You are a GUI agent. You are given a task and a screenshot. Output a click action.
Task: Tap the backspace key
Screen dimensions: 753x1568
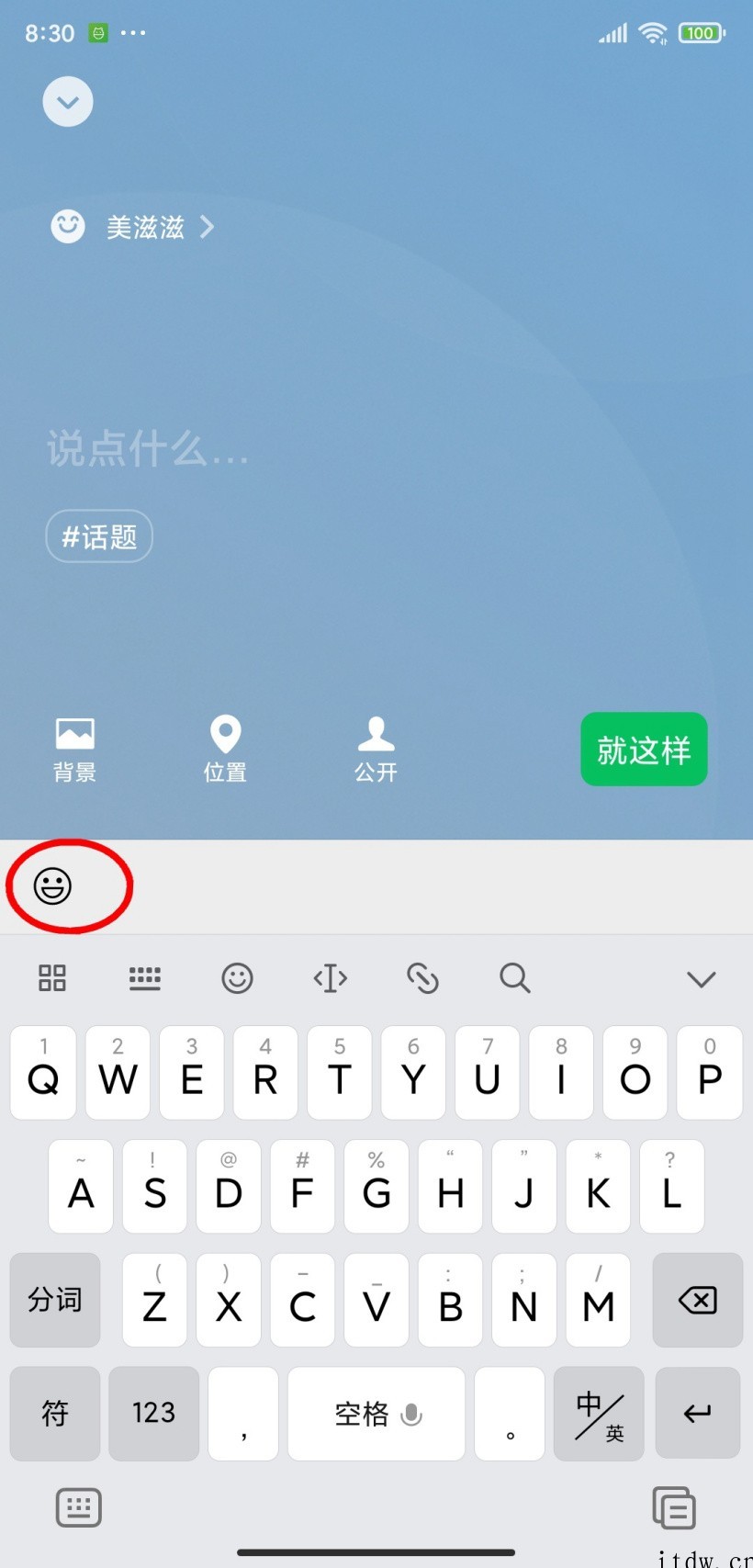697,1300
